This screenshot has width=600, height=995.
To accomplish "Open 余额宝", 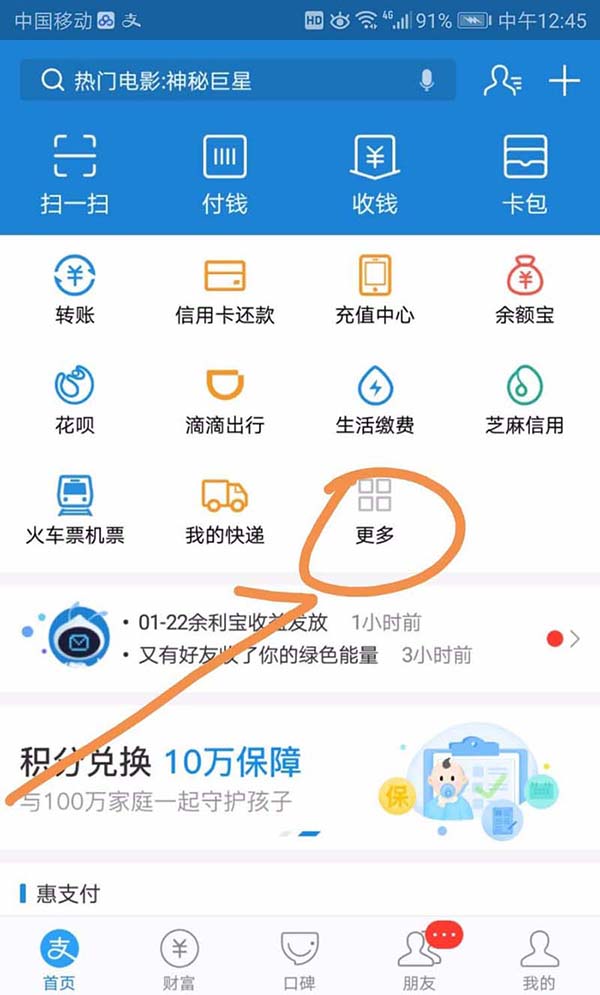I will [x=525, y=288].
